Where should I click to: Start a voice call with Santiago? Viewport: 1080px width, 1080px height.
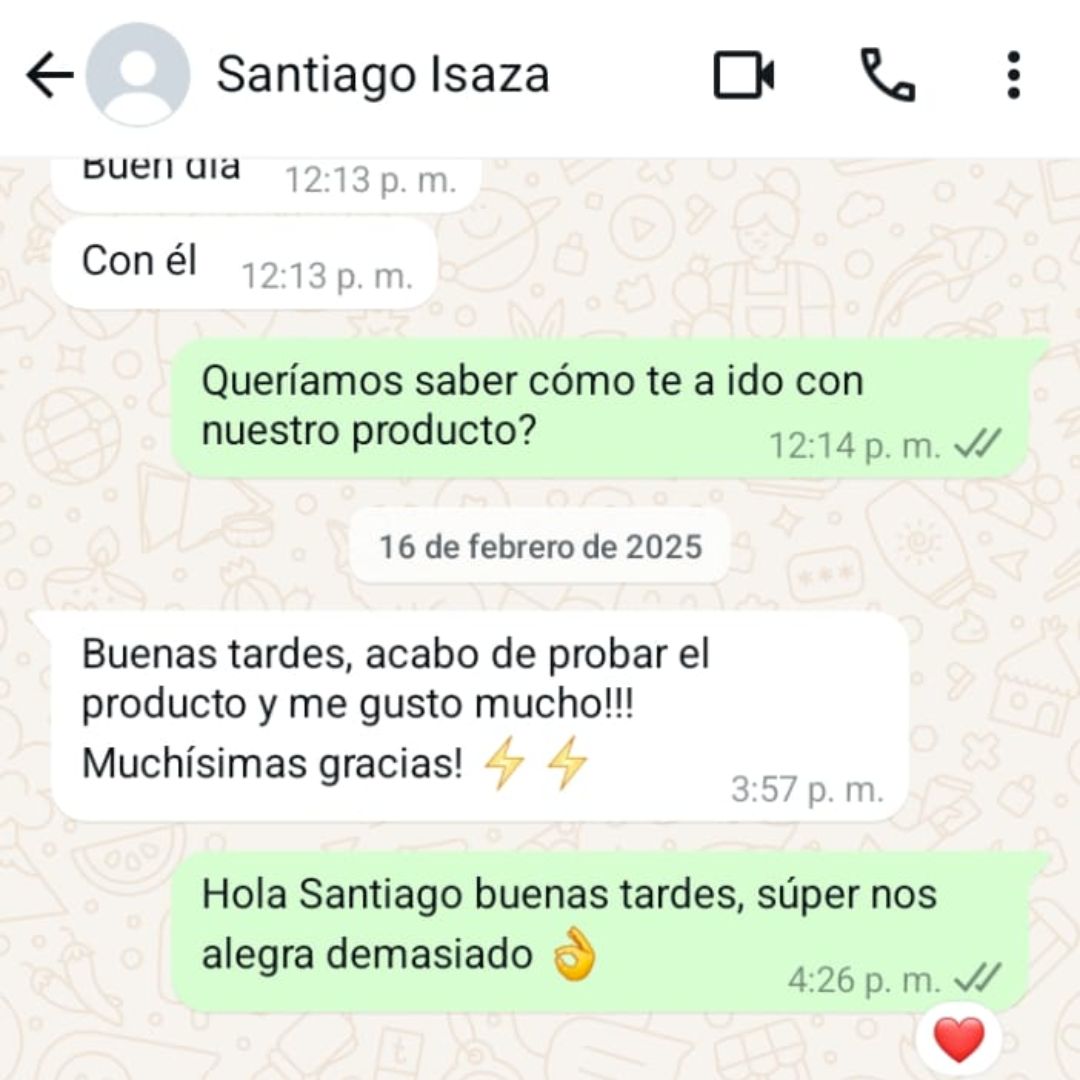point(887,76)
